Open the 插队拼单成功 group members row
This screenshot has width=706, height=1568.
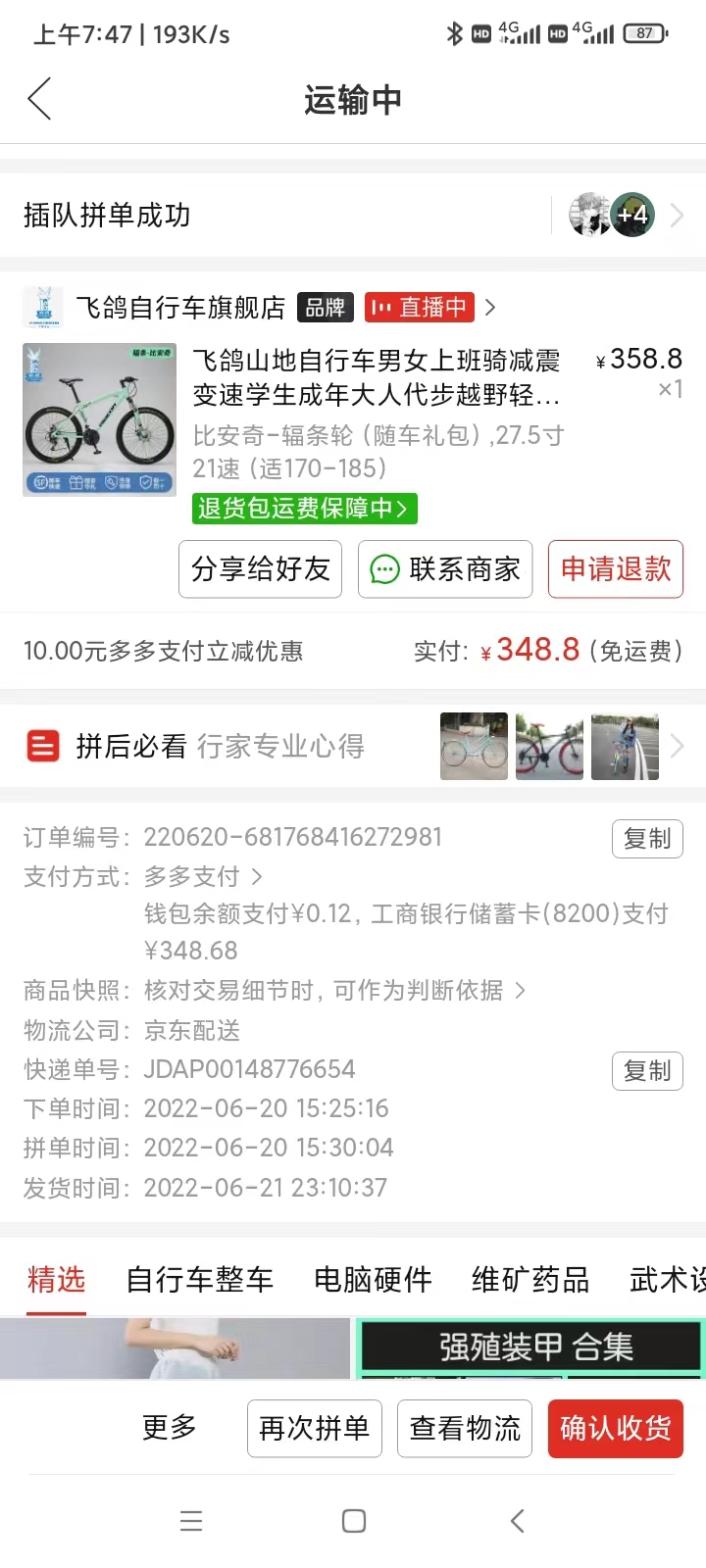coord(353,215)
